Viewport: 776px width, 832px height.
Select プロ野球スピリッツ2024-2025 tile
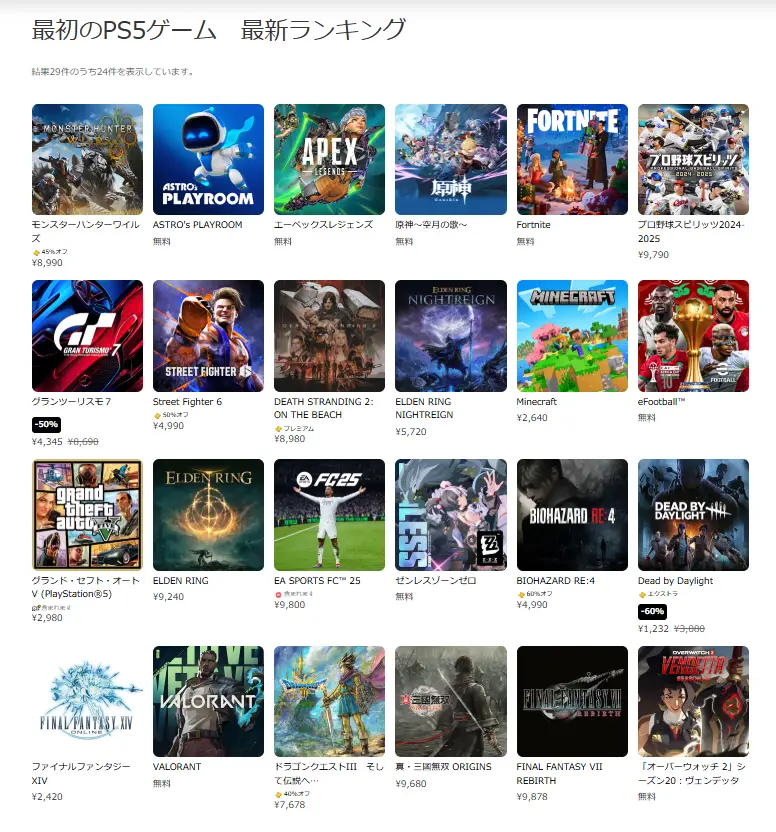(x=693, y=159)
